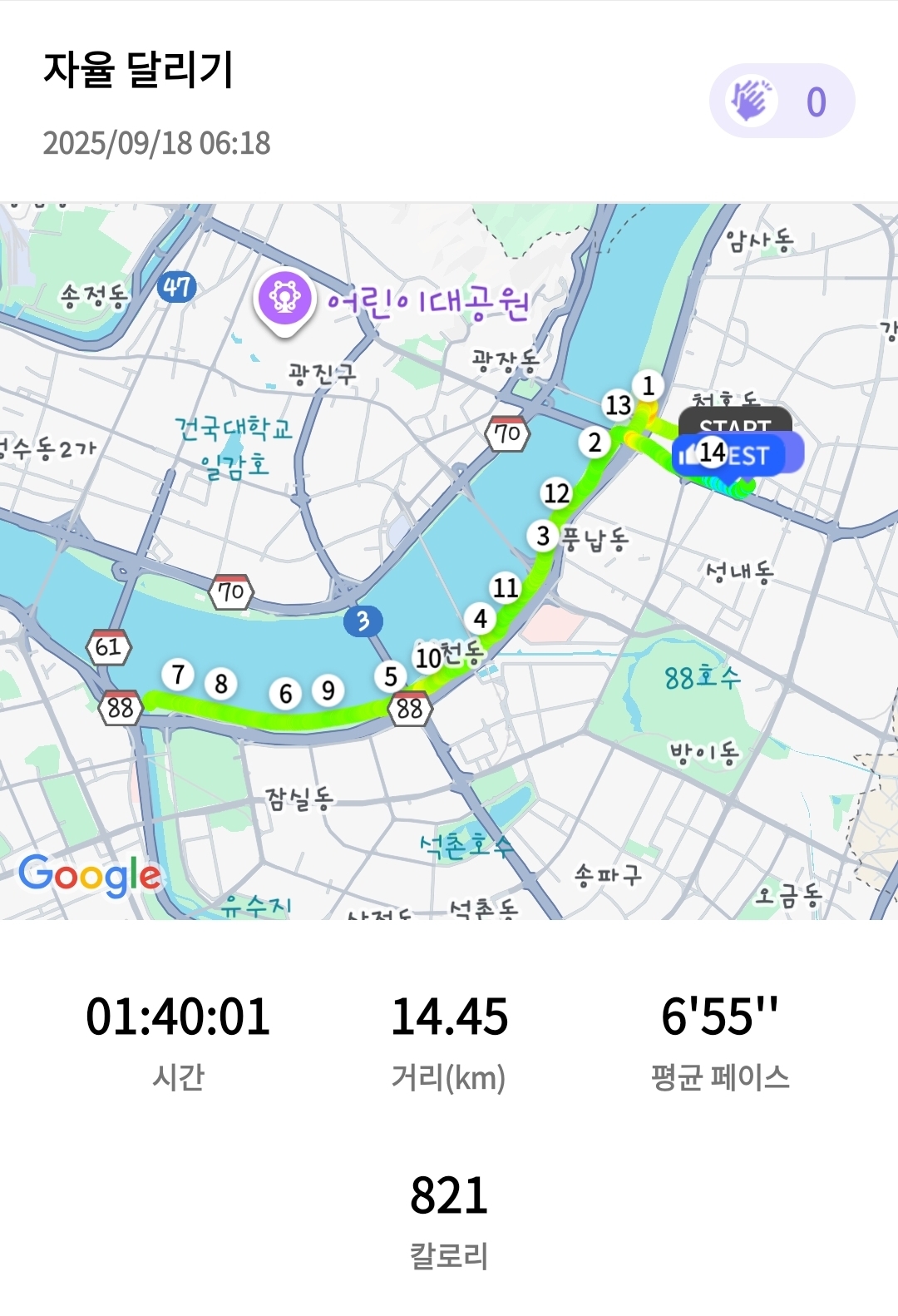Open the running route map

pos(449,561)
